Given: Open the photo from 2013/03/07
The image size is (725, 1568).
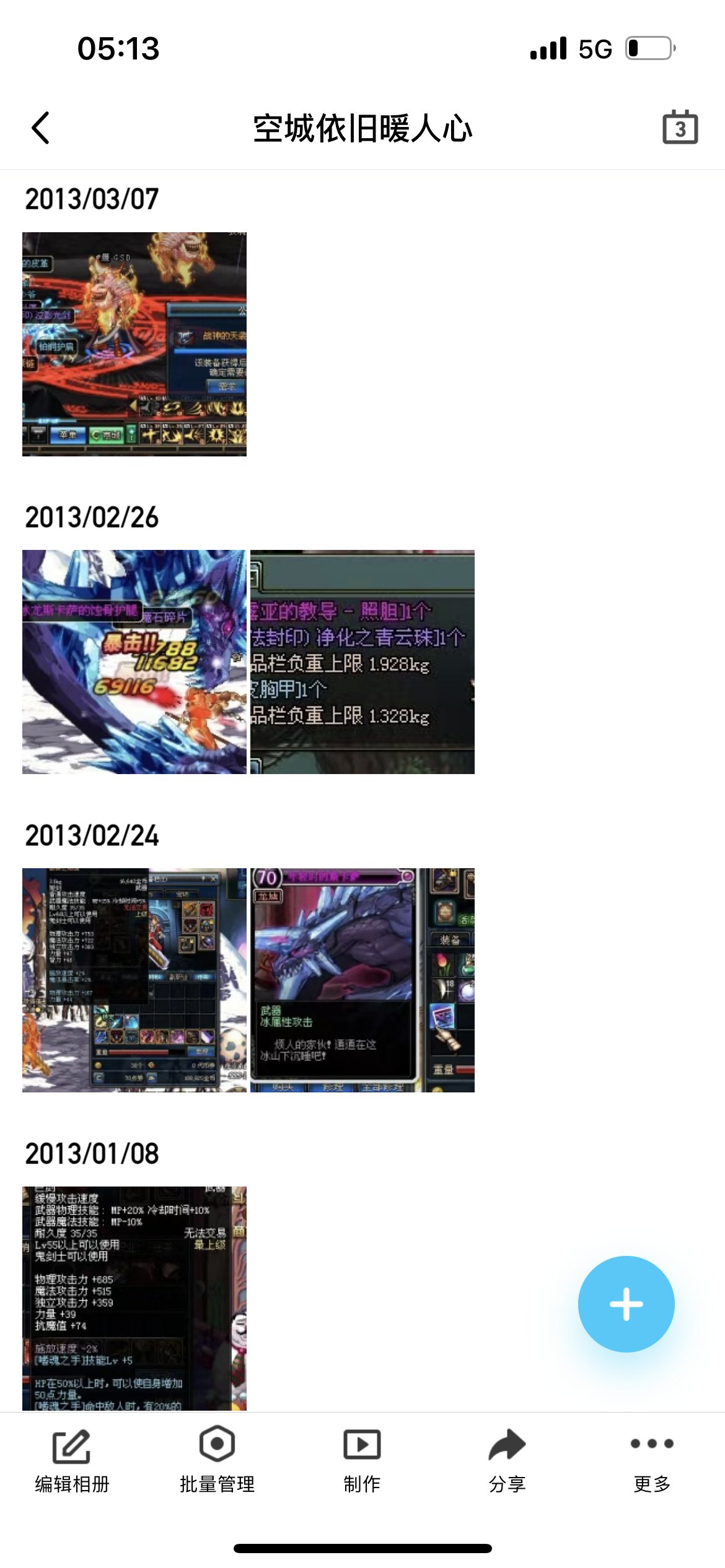Looking at the screenshot, I should pyautogui.click(x=134, y=344).
